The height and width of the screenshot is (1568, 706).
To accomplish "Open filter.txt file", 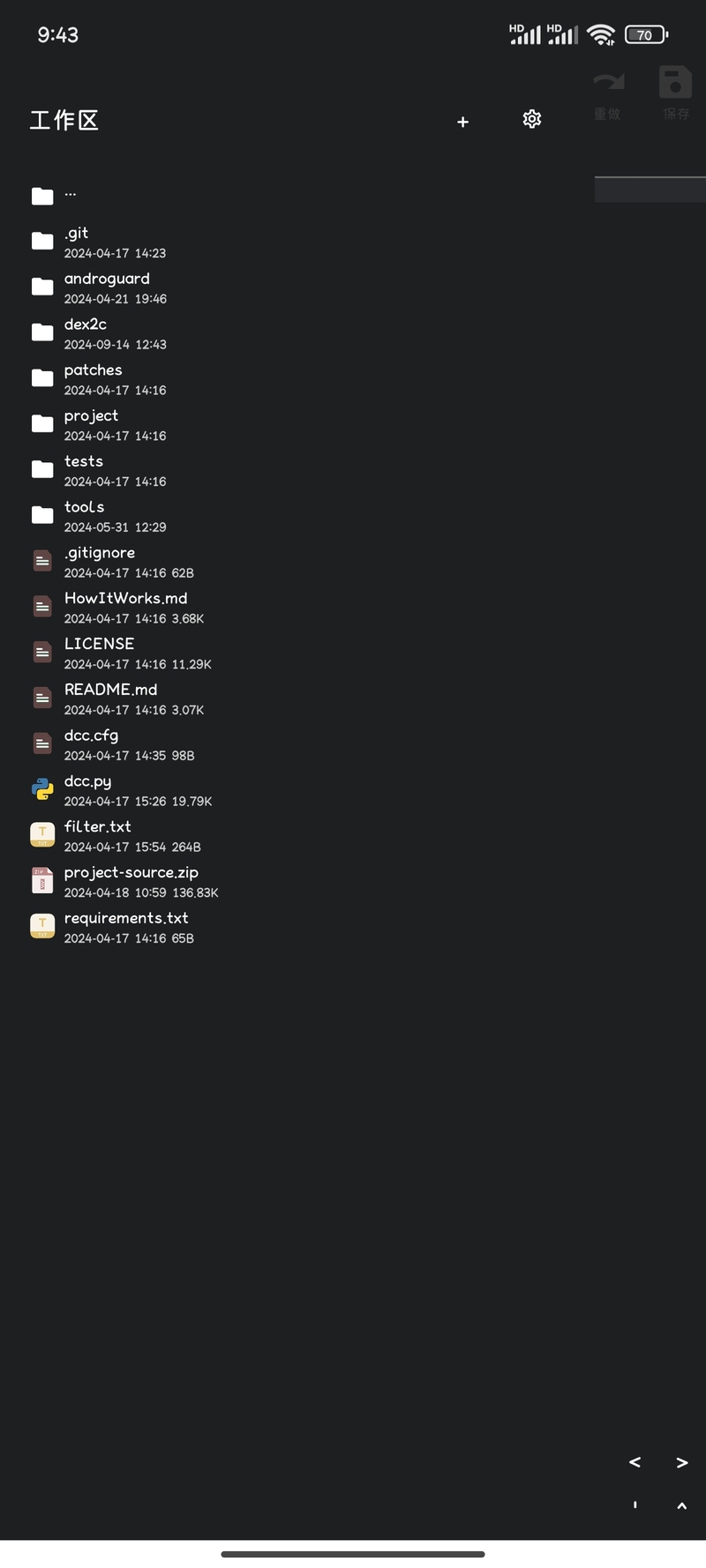I will pyautogui.click(x=291, y=836).
